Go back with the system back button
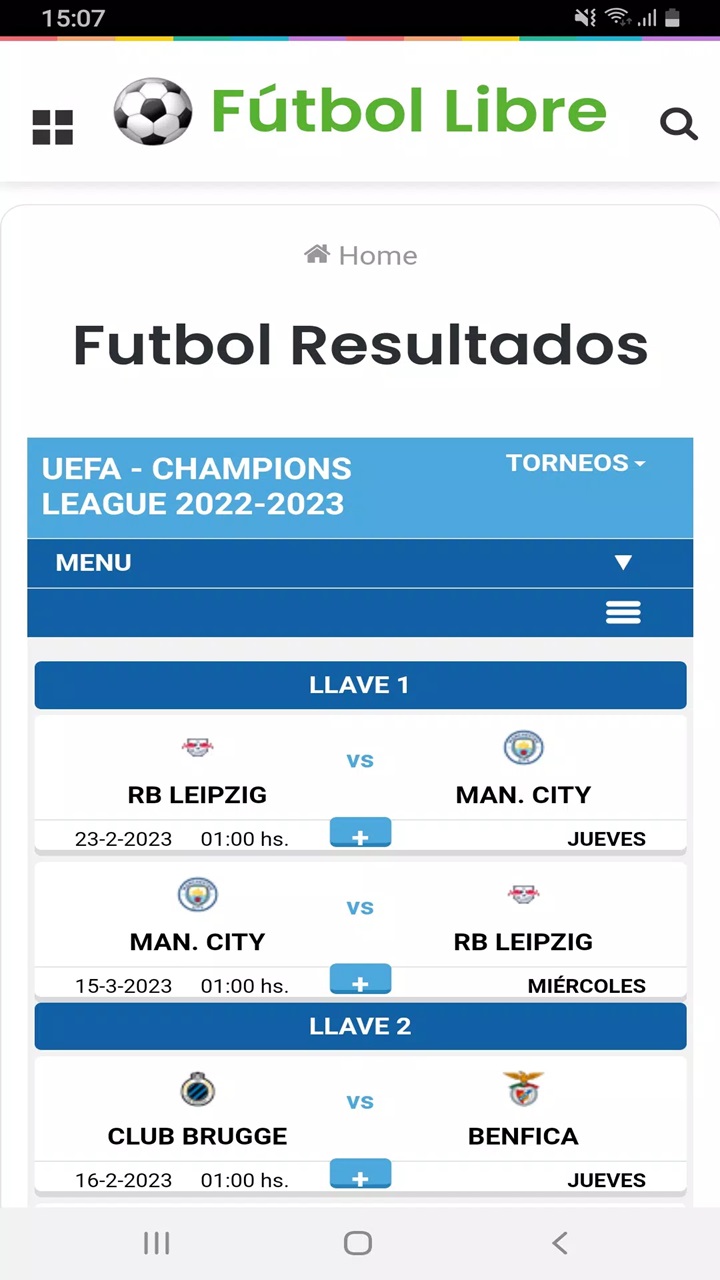Image resolution: width=720 pixels, height=1280 pixels. [x=560, y=1243]
